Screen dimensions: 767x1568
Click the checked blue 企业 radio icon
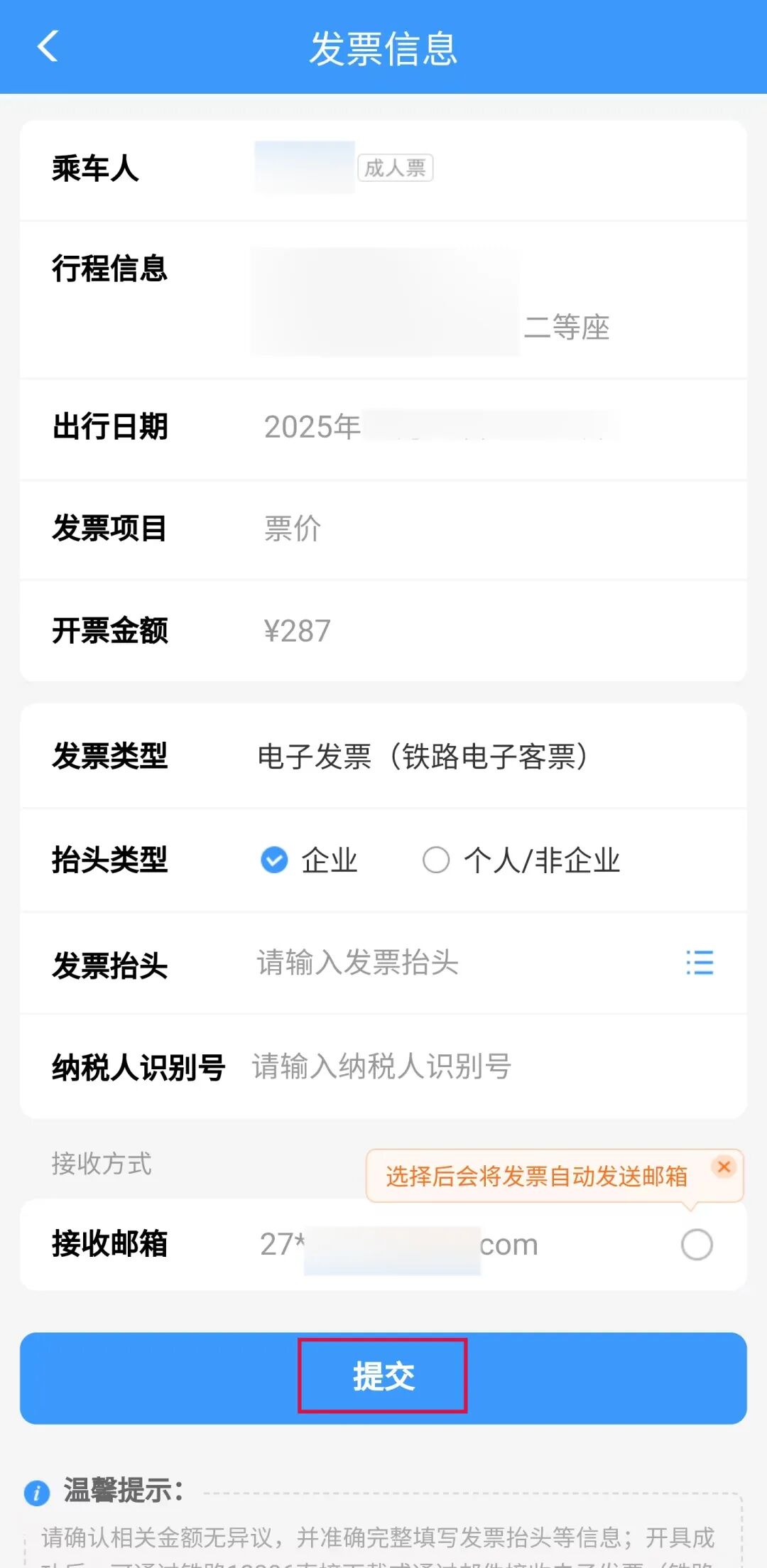pyautogui.click(x=273, y=860)
